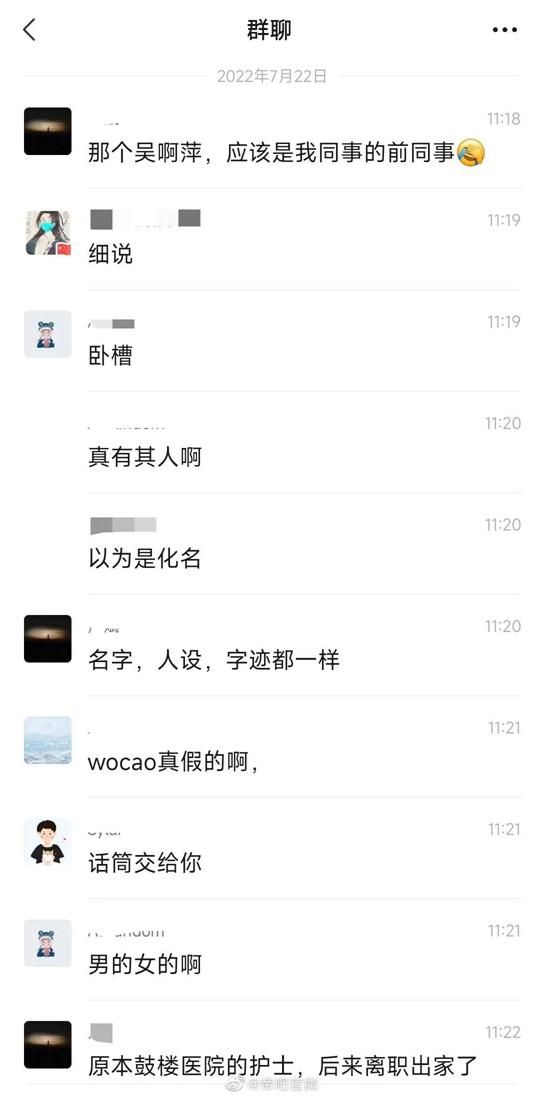This screenshot has width=544, height=1099.
Task: Select the message 名字,人设,字迹都一样
Action: 214,660
